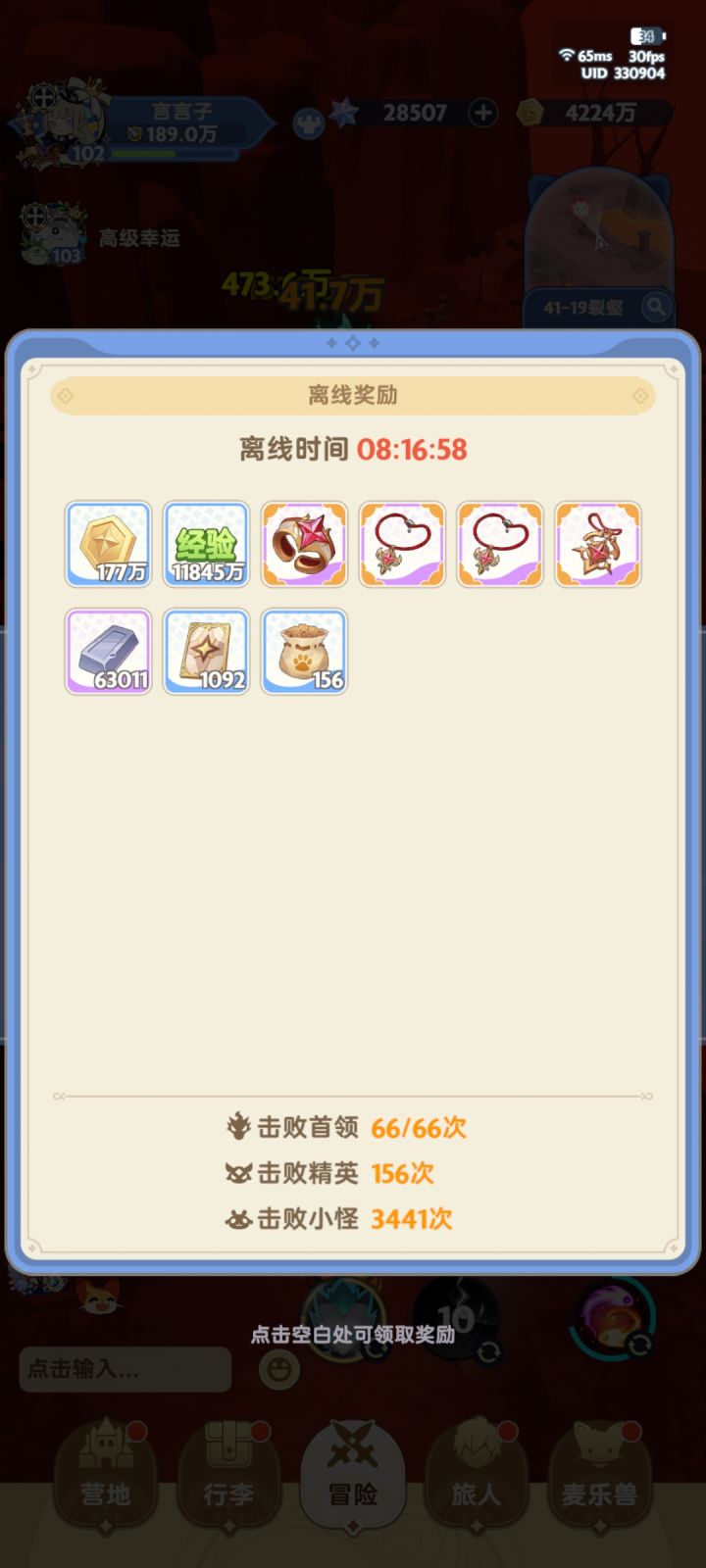The height and width of the screenshot is (1568, 706).
Task: Tap the 156 pouch reward item
Action: coord(304,652)
